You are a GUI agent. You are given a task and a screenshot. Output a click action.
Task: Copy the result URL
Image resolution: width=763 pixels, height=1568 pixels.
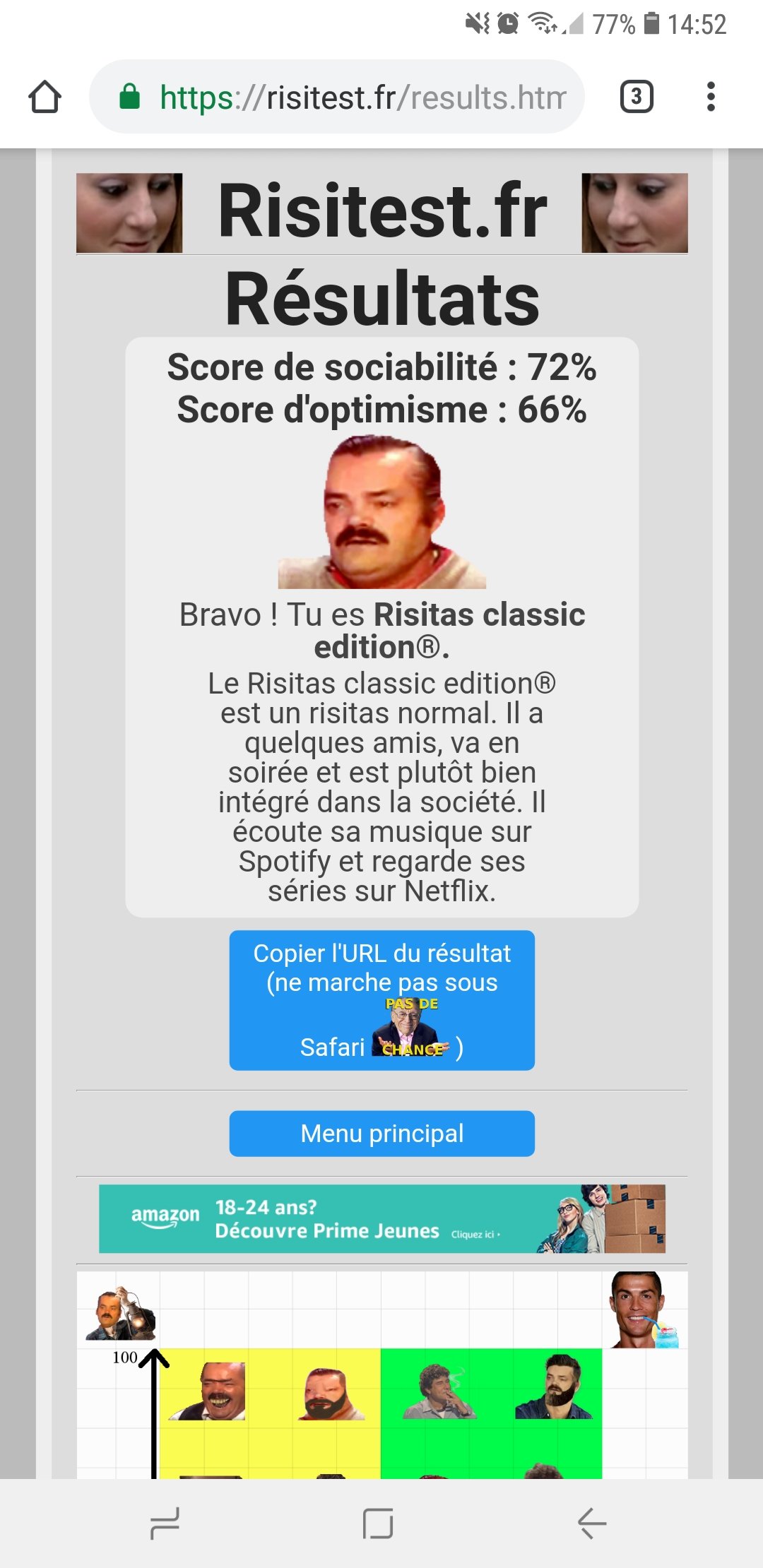click(x=381, y=999)
